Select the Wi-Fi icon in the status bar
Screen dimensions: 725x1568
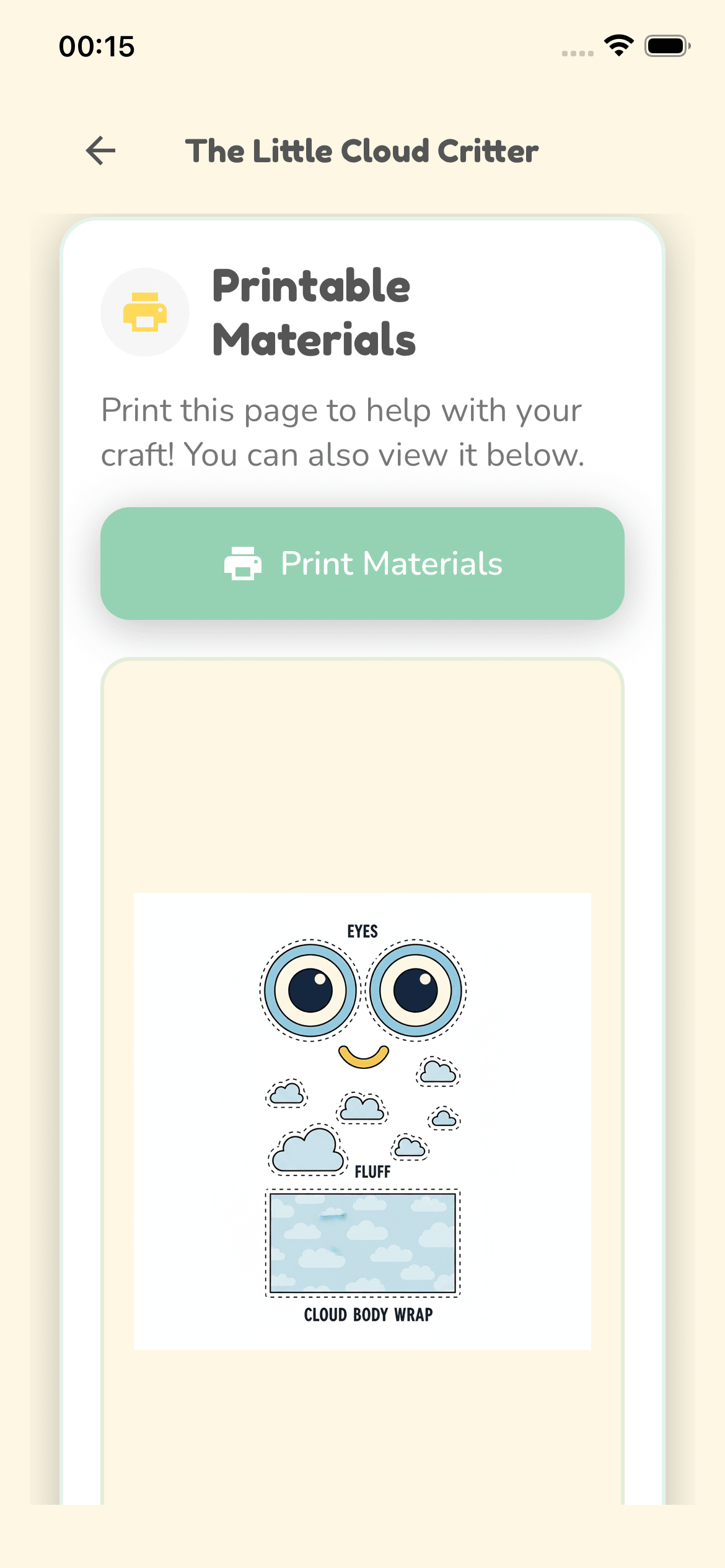(x=619, y=45)
